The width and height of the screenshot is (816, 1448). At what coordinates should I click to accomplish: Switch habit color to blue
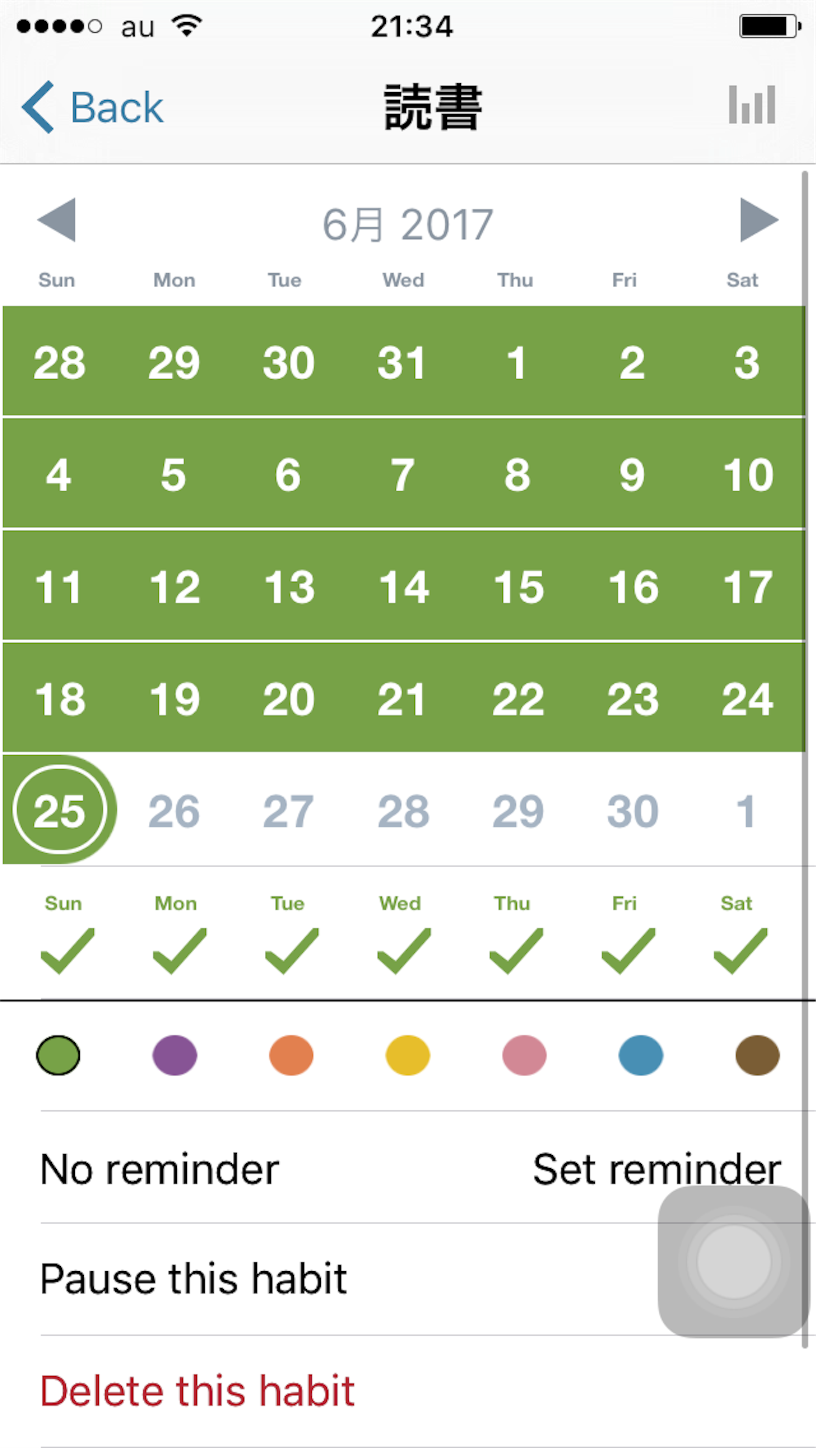point(641,1055)
